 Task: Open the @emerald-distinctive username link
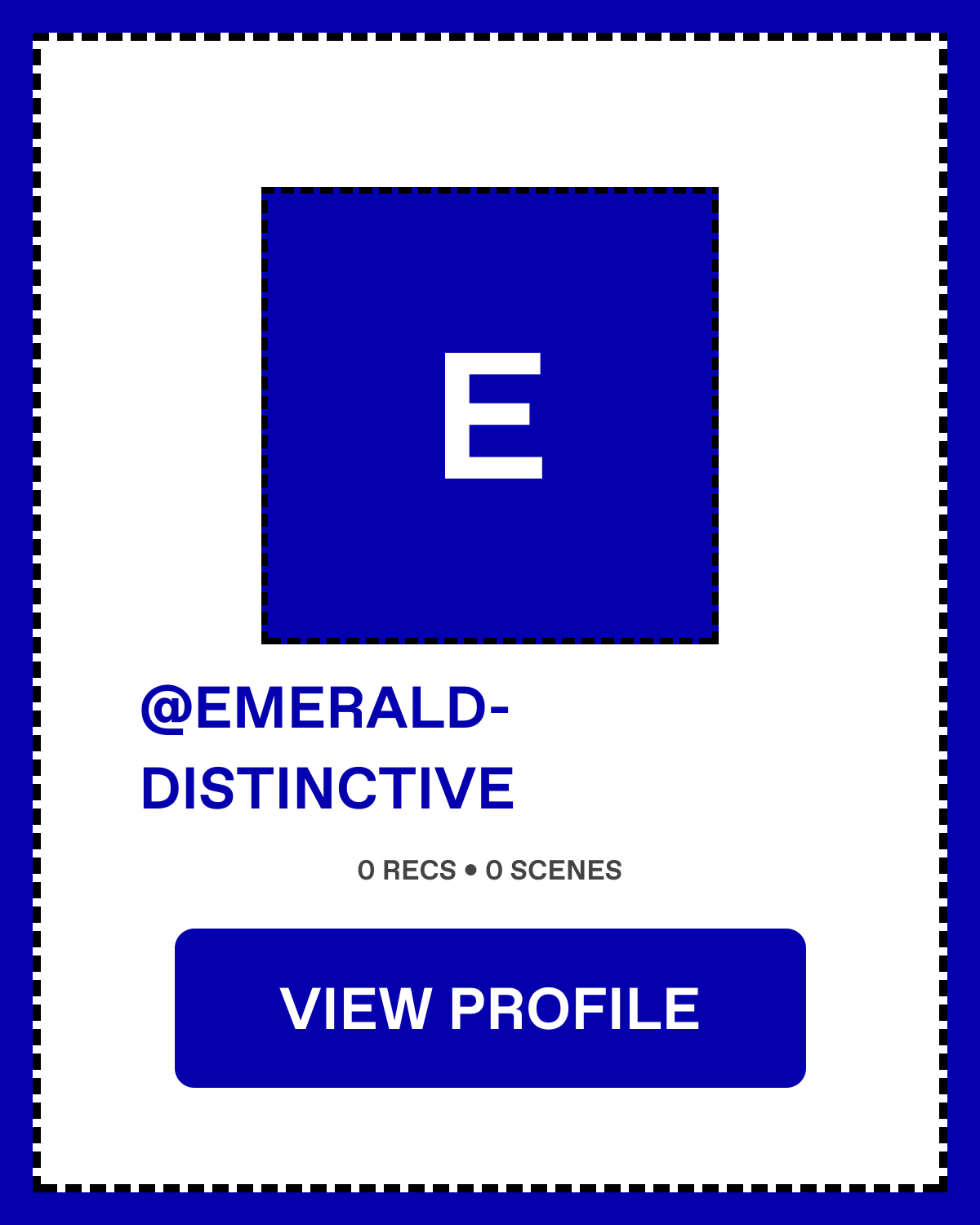pyautogui.click(x=327, y=748)
